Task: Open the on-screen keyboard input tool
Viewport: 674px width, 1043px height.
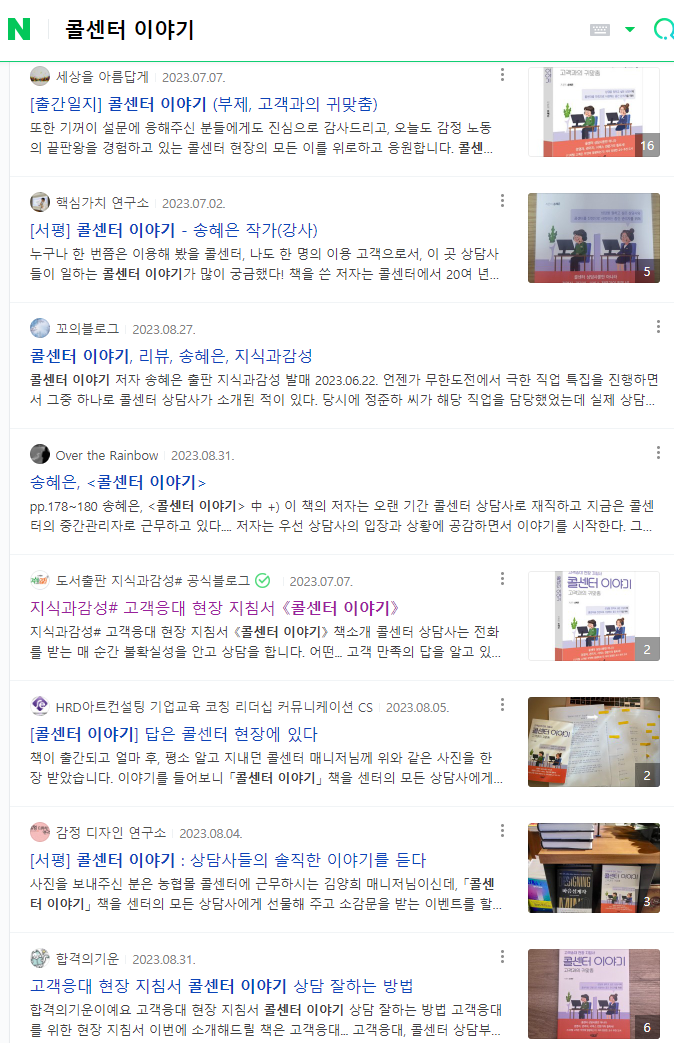Action: pos(600,29)
